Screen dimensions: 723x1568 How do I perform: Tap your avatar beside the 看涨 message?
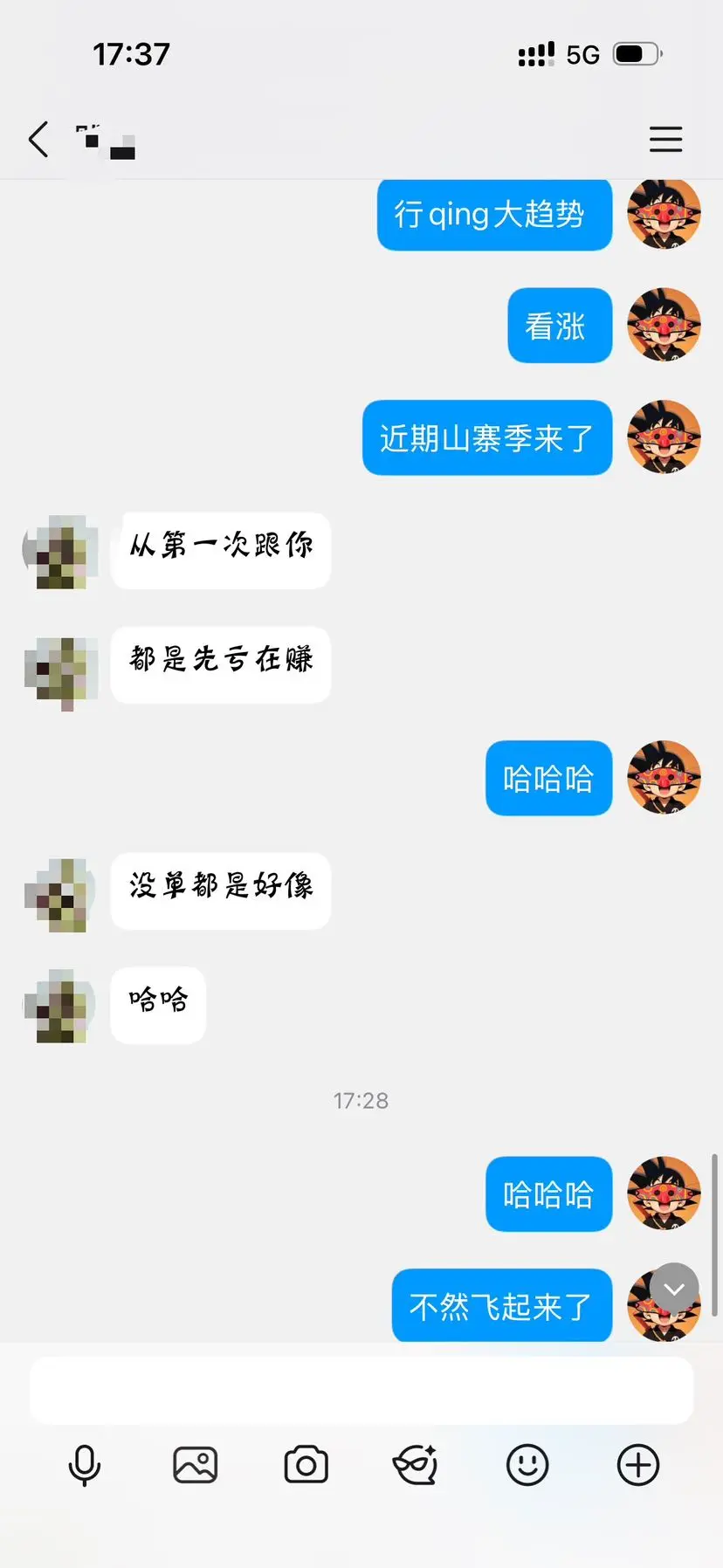(664, 325)
